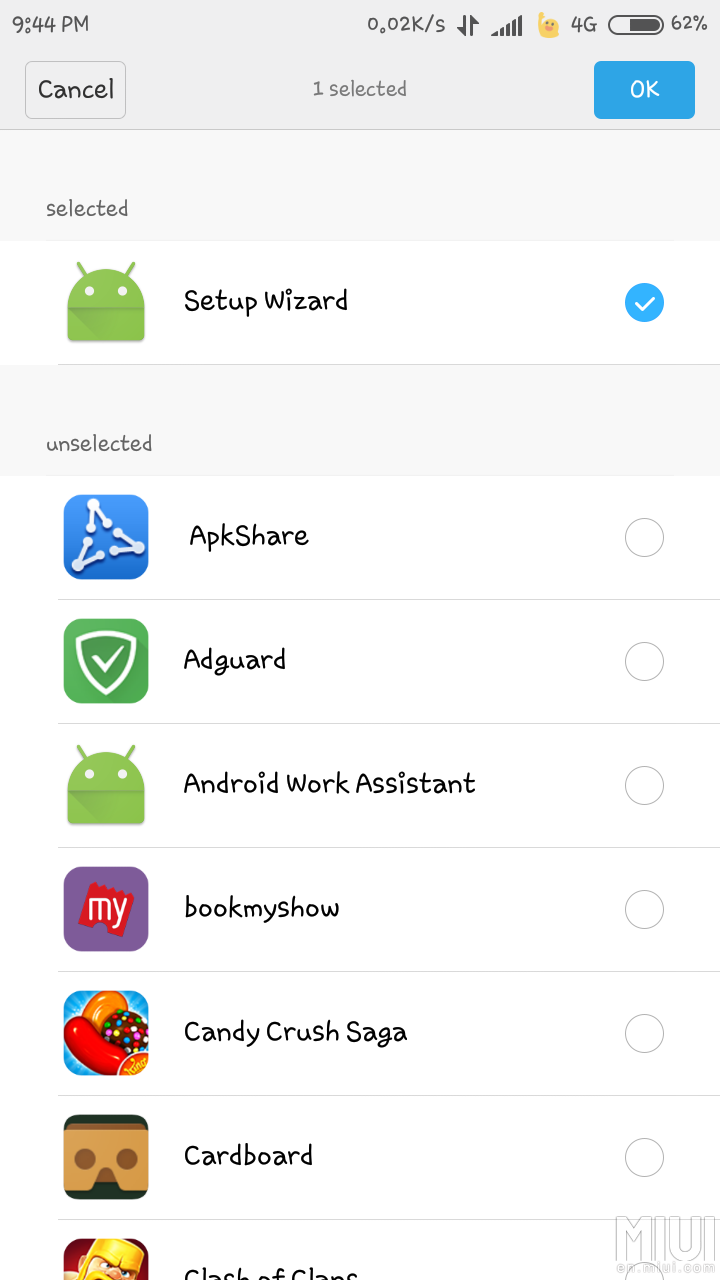Select bookmyshow app

(644, 909)
